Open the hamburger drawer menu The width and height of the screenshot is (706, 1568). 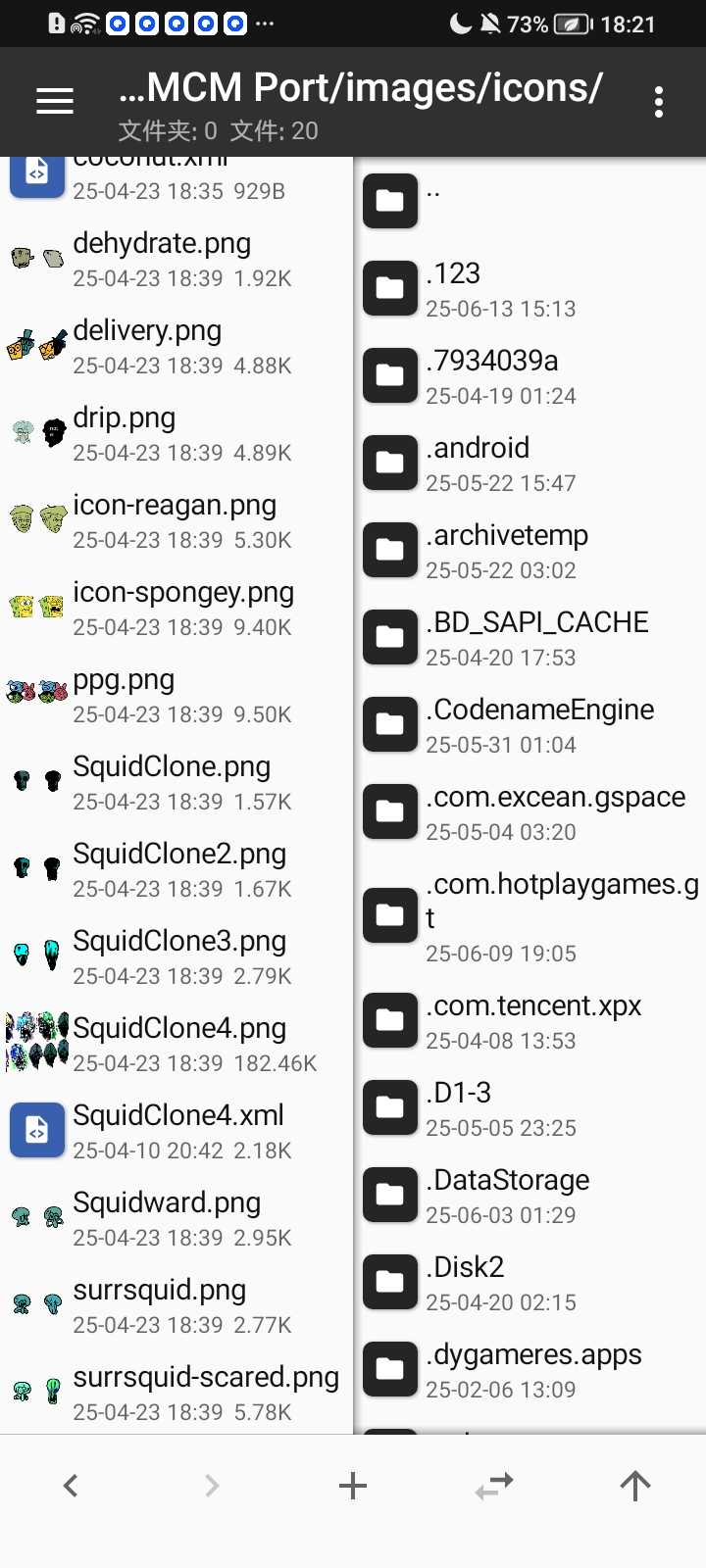(x=55, y=101)
